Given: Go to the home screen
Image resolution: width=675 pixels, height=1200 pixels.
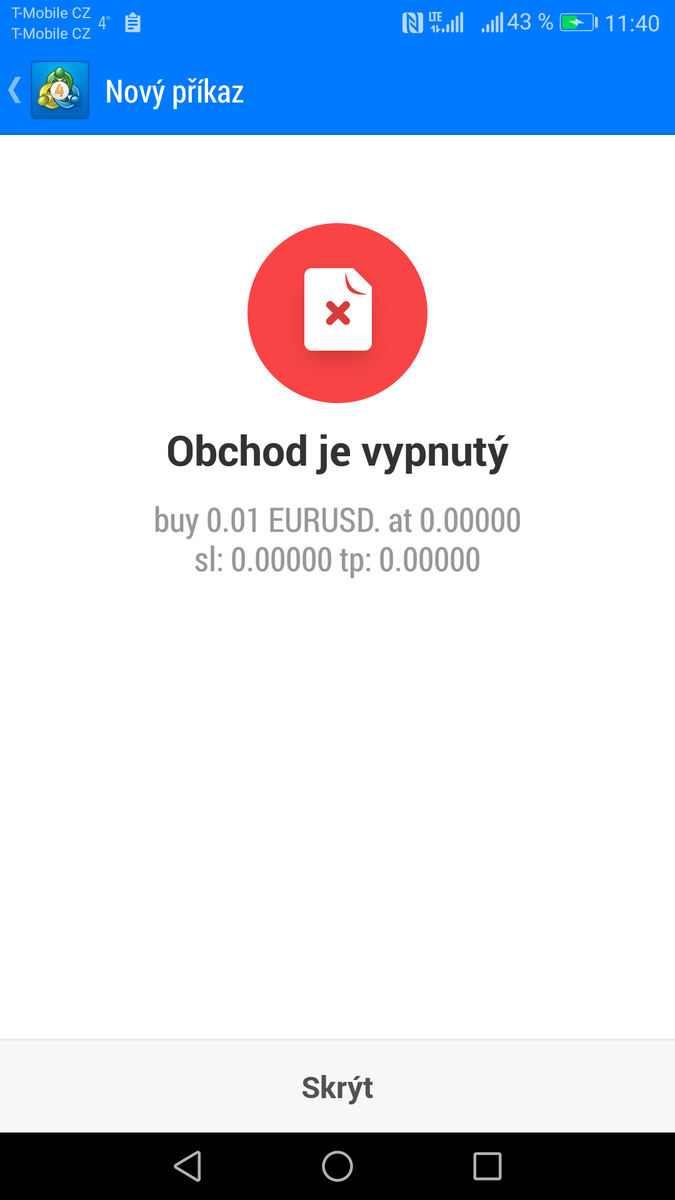Looking at the screenshot, I should point(337,1166).
